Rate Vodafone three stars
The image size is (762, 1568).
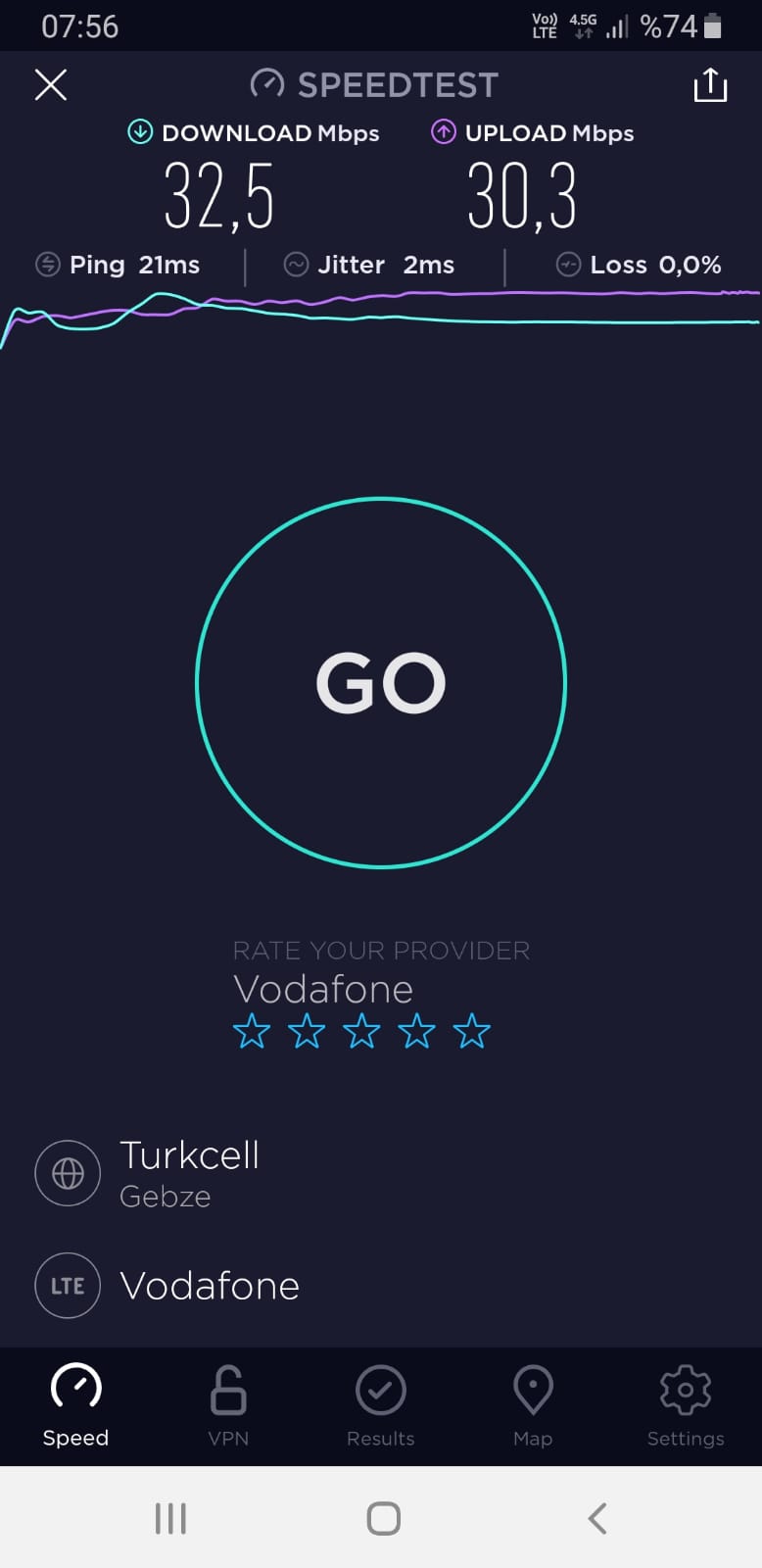click(x=361, y=1031)
